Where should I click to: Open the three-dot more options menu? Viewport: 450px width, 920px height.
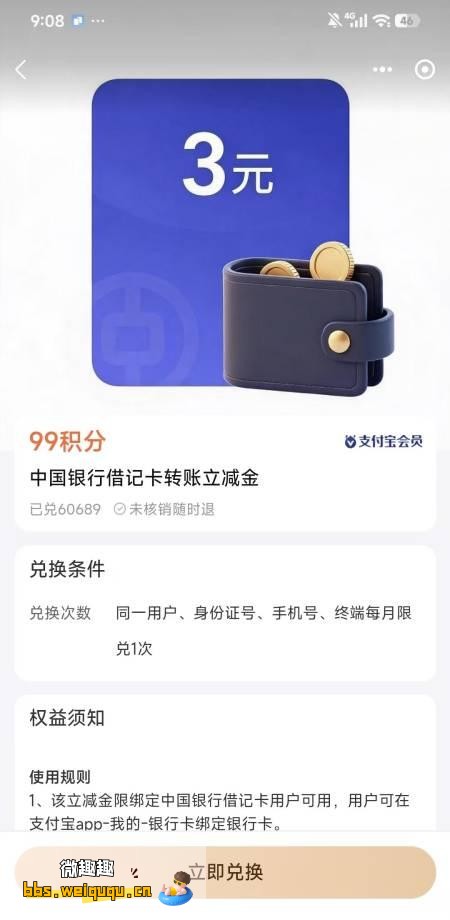coord(383,70)
